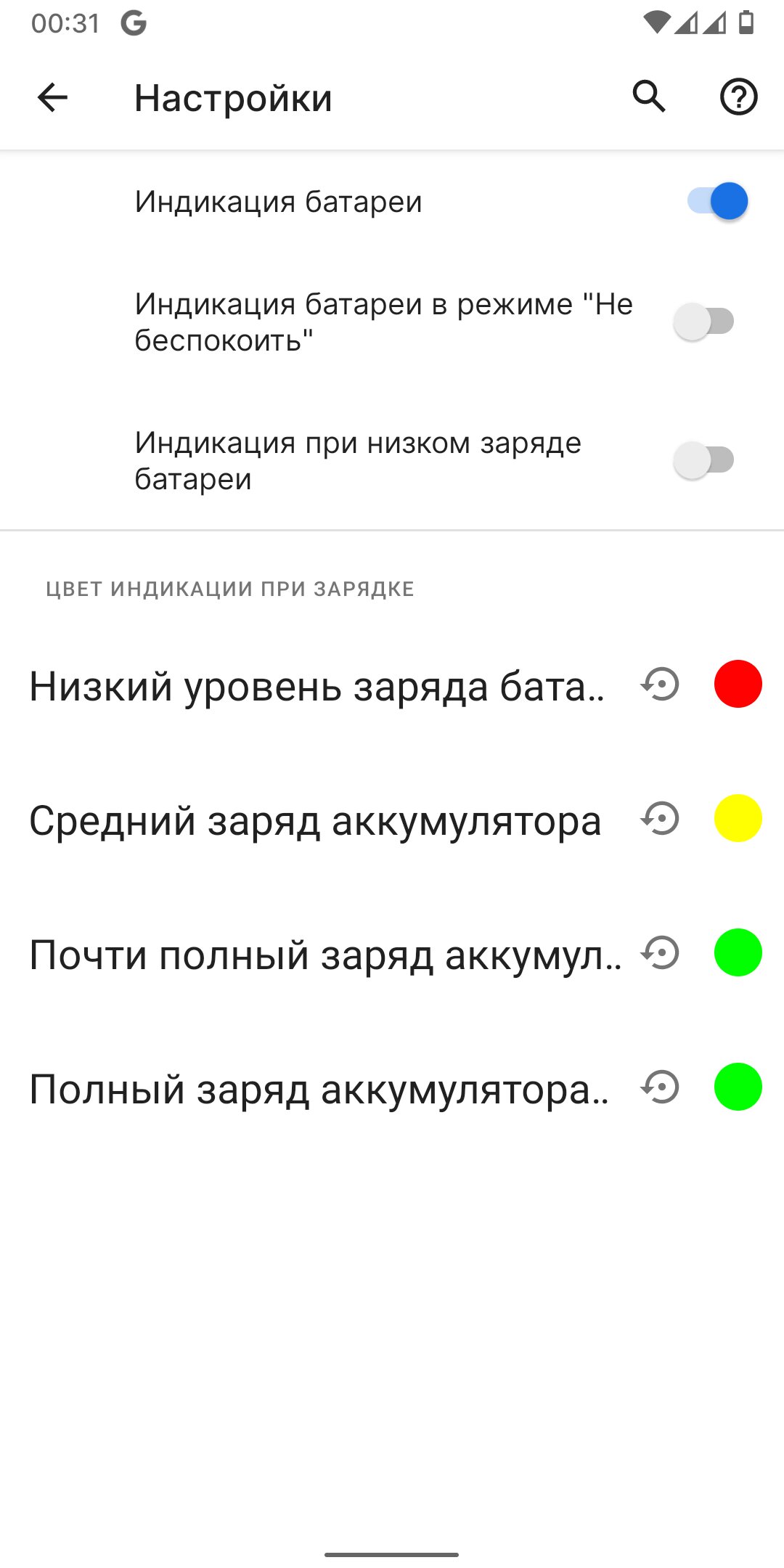Turn off Индикация батареи switch
The width and height of the screenshot is (784, 1568).
pos(717,201)
